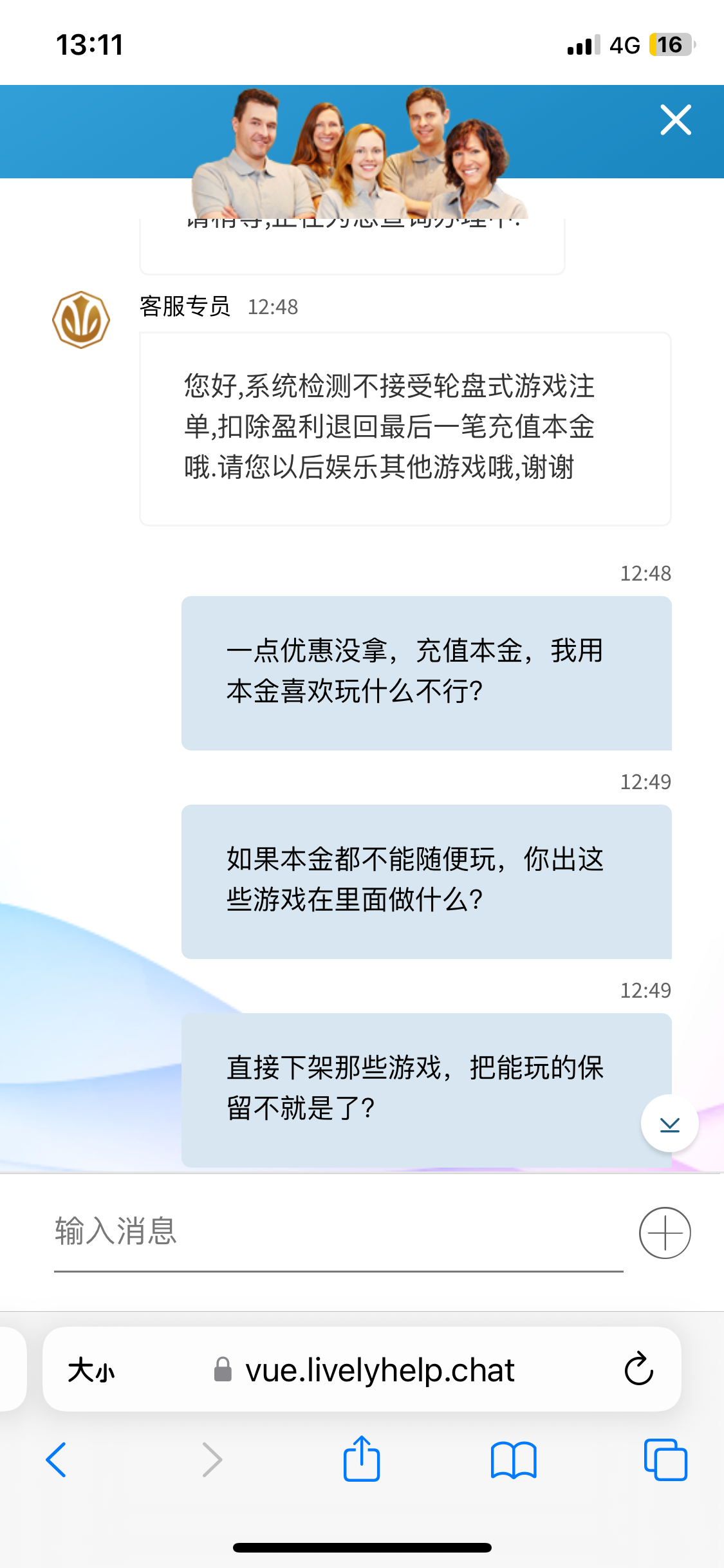The height and width of the screenshot is (1568, 724).
Task: Select the 客服专员 agent name label
Action: (x=183, y=308)
